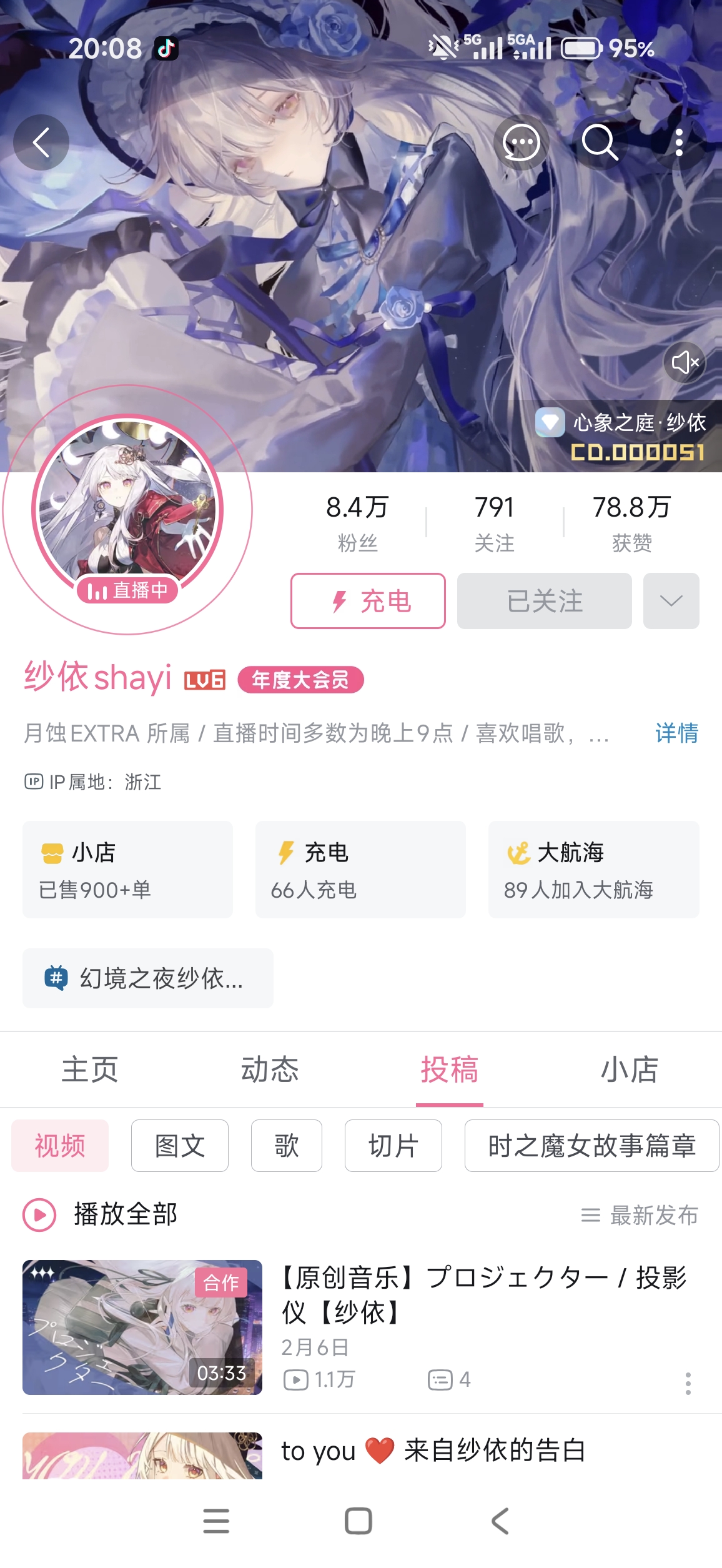Image resolution: width=722 pixels, height=1568 pixels.
Task: Open the message chat bubble icon
Action: tap(521, 142)
